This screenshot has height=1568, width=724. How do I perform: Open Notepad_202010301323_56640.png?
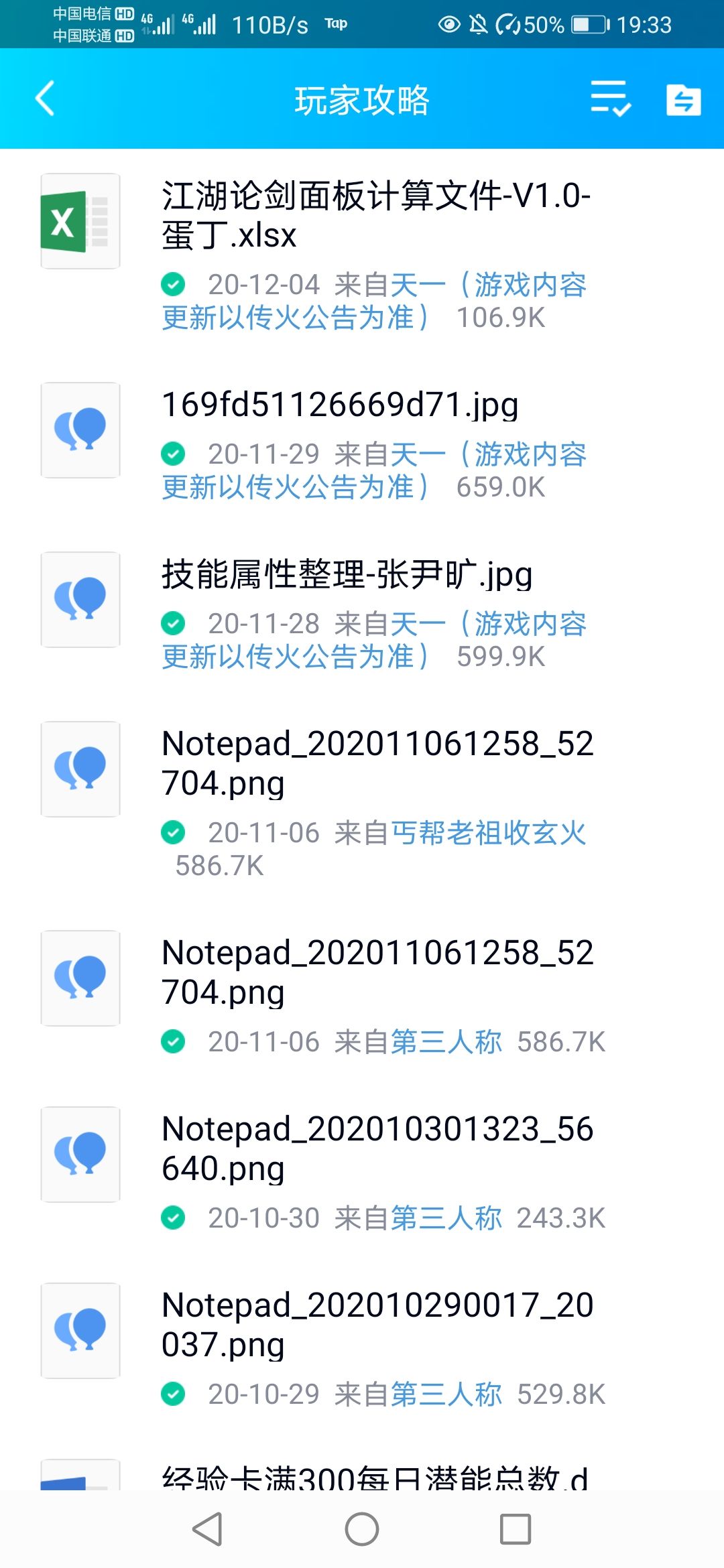(377, 1149)
